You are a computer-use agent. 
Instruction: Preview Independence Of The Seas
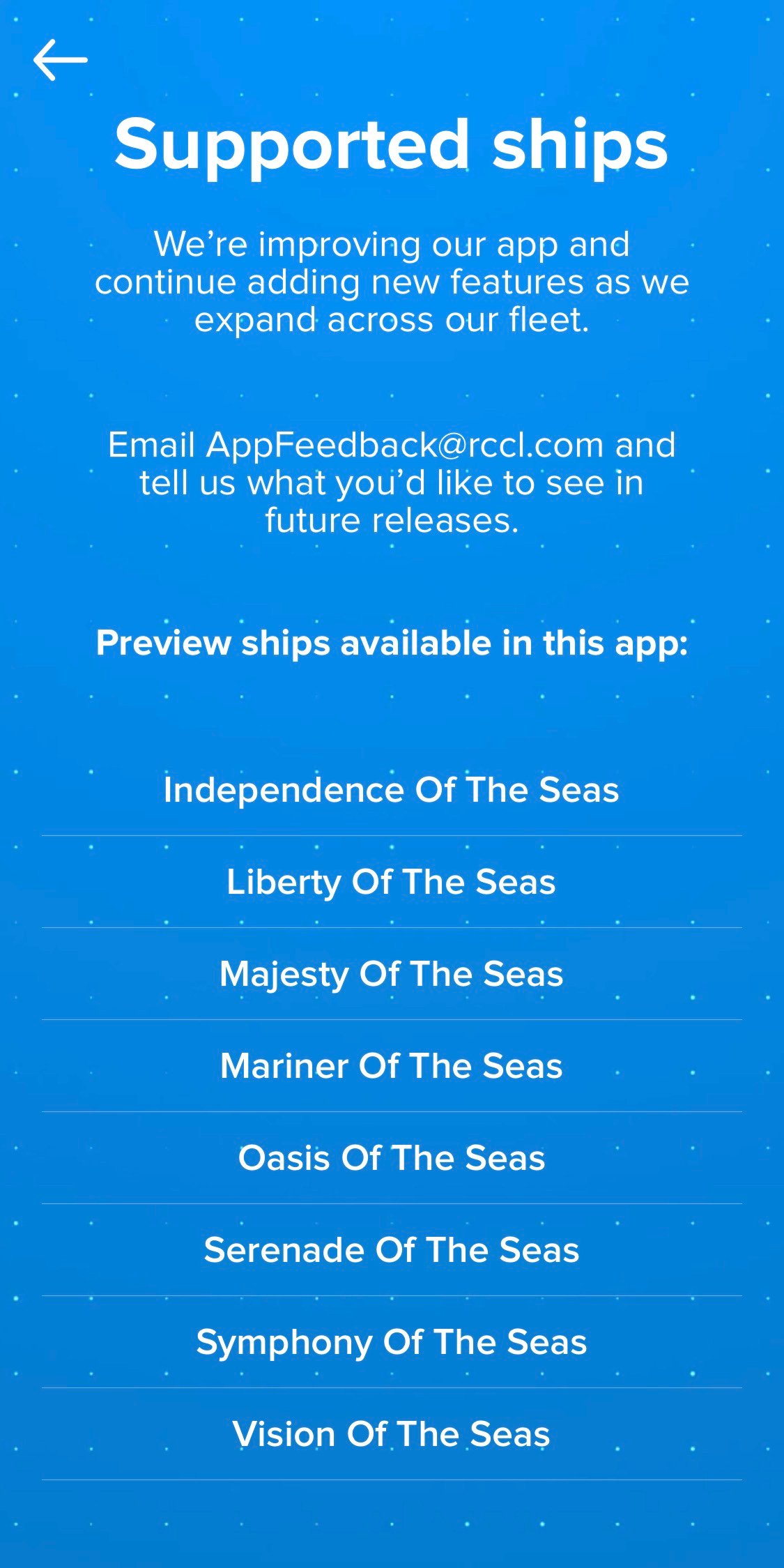tap(392, 790)
